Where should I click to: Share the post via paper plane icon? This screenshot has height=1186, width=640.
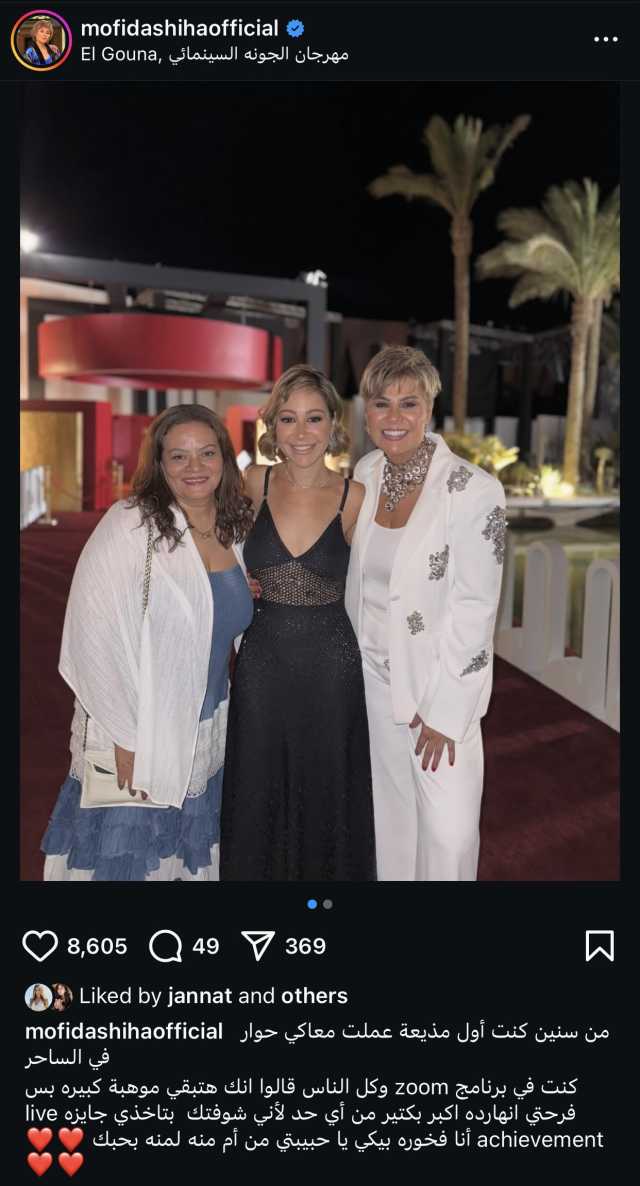tap(258, 945)
